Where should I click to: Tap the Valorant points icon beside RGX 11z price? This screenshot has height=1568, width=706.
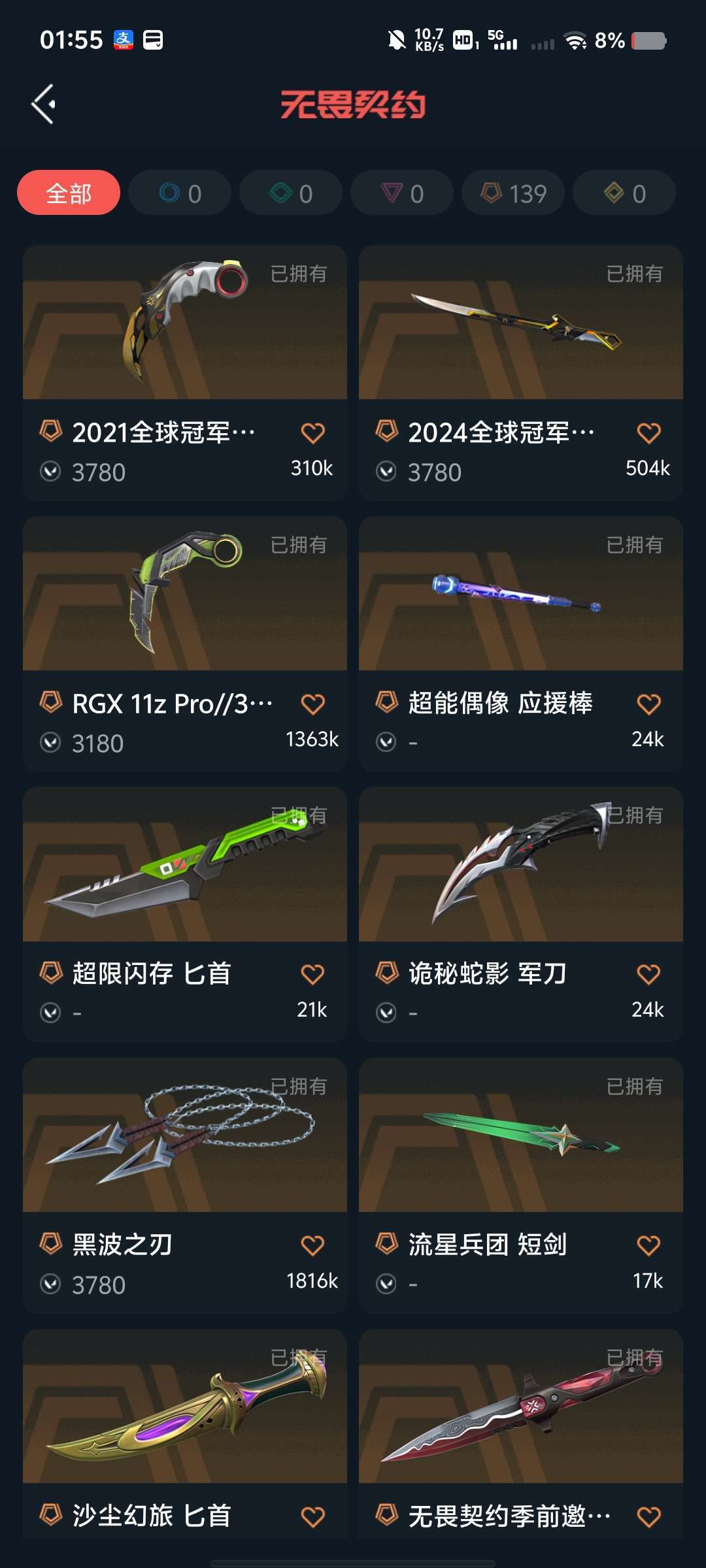(x=51, y=743)
